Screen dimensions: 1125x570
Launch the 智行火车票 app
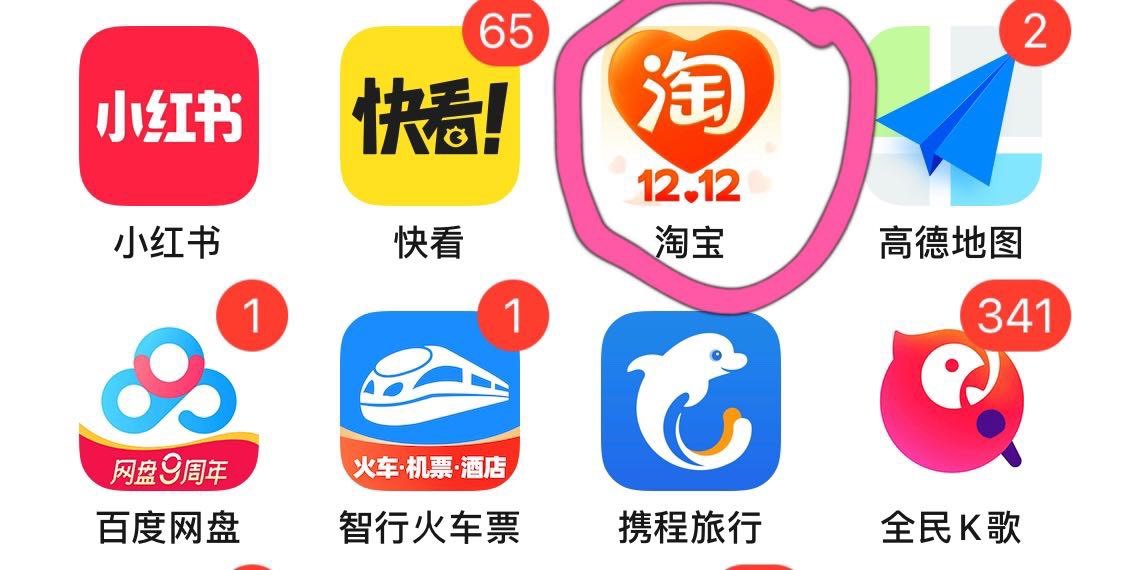(430, 402)
